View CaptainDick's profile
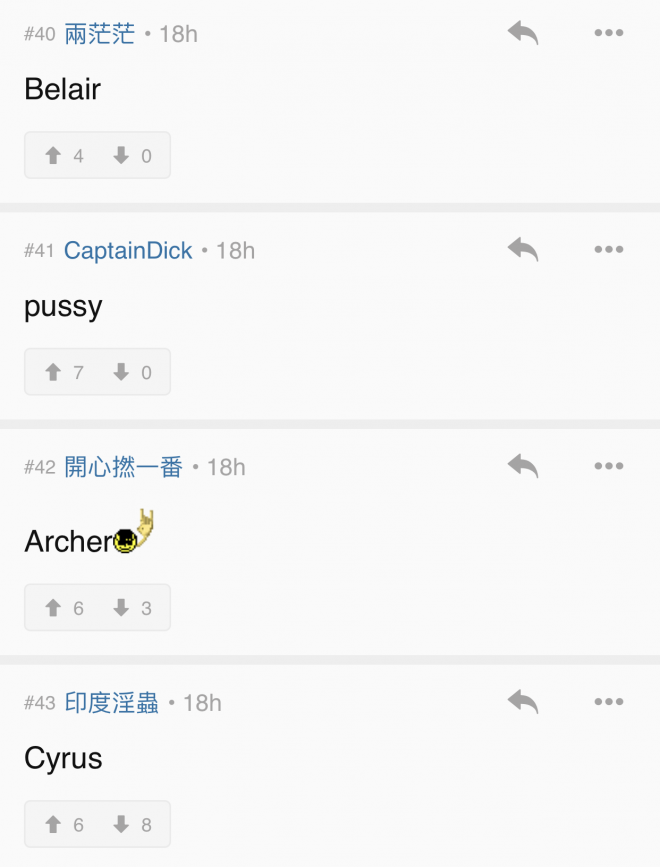Screen dimensions: 660x867 (128, 251)
